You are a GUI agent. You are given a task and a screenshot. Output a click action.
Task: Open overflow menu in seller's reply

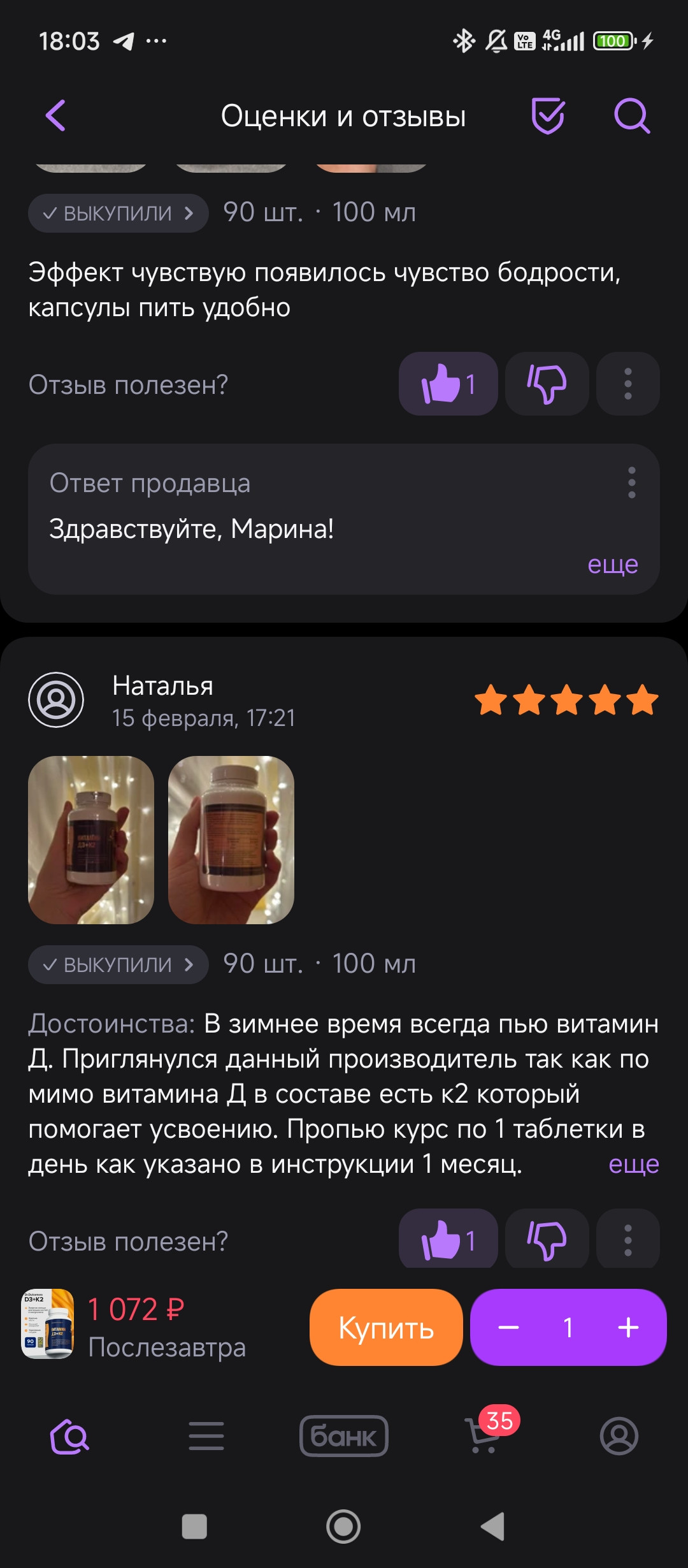click(631, 483)
